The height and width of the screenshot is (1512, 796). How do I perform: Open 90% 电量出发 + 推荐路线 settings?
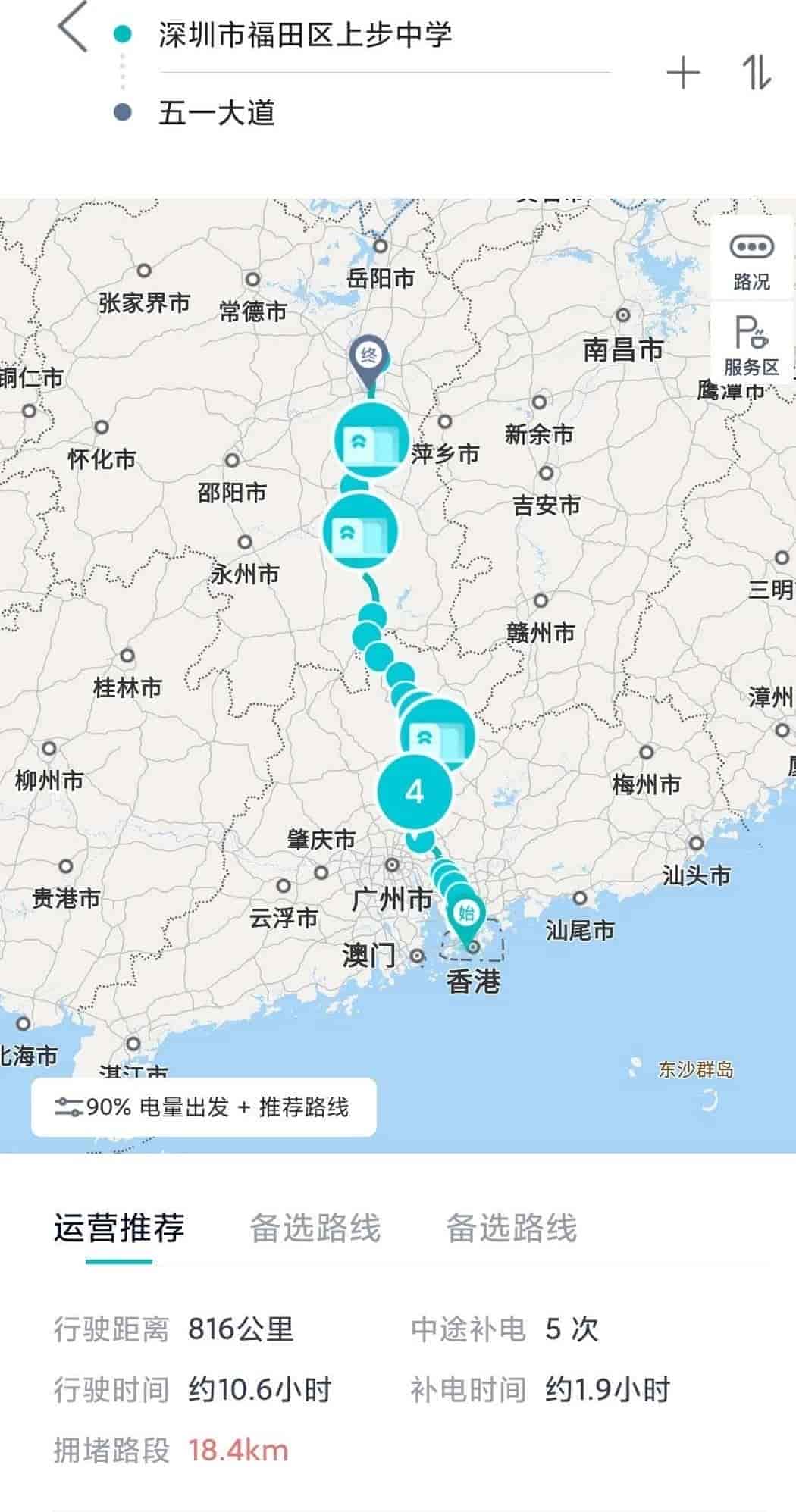click(203, 1107)
